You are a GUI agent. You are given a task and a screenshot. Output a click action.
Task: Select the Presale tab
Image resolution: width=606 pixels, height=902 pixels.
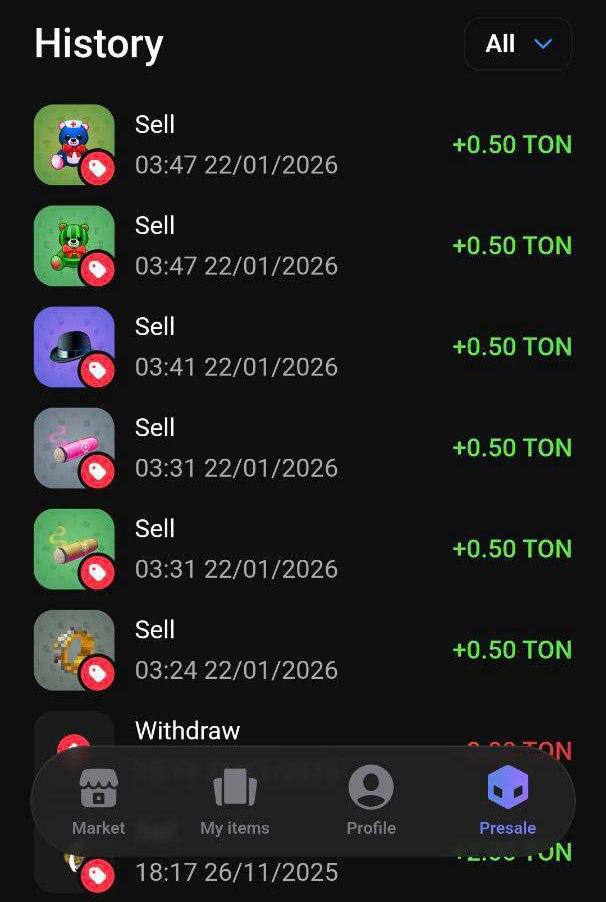click(x=507, y=802)
